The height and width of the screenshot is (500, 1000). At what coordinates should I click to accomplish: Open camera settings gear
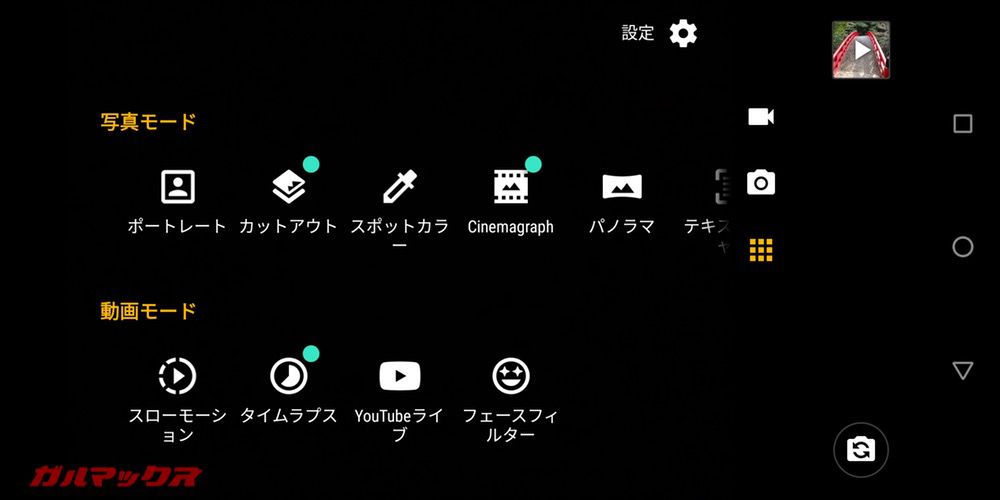tap(683, 33)
